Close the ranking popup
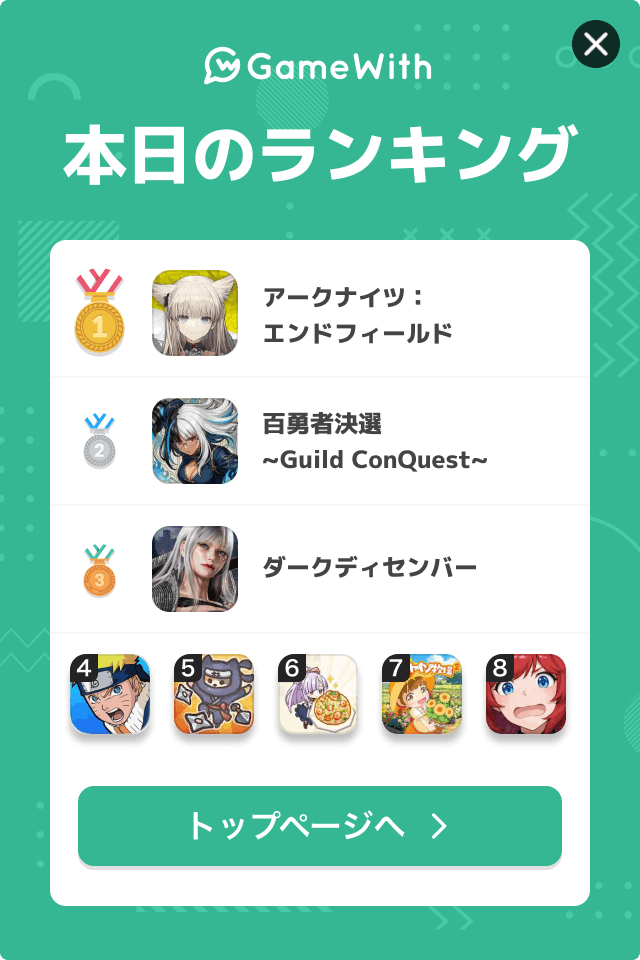The height and width of the screenshot is (960, 640). pyautogui.click(x=596, y=44)
